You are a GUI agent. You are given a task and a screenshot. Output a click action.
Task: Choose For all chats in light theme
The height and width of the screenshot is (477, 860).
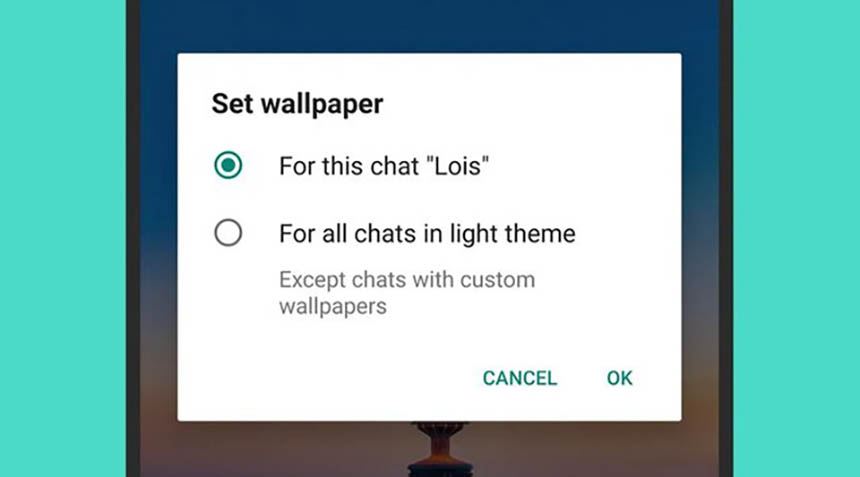(x=228, y=234)
